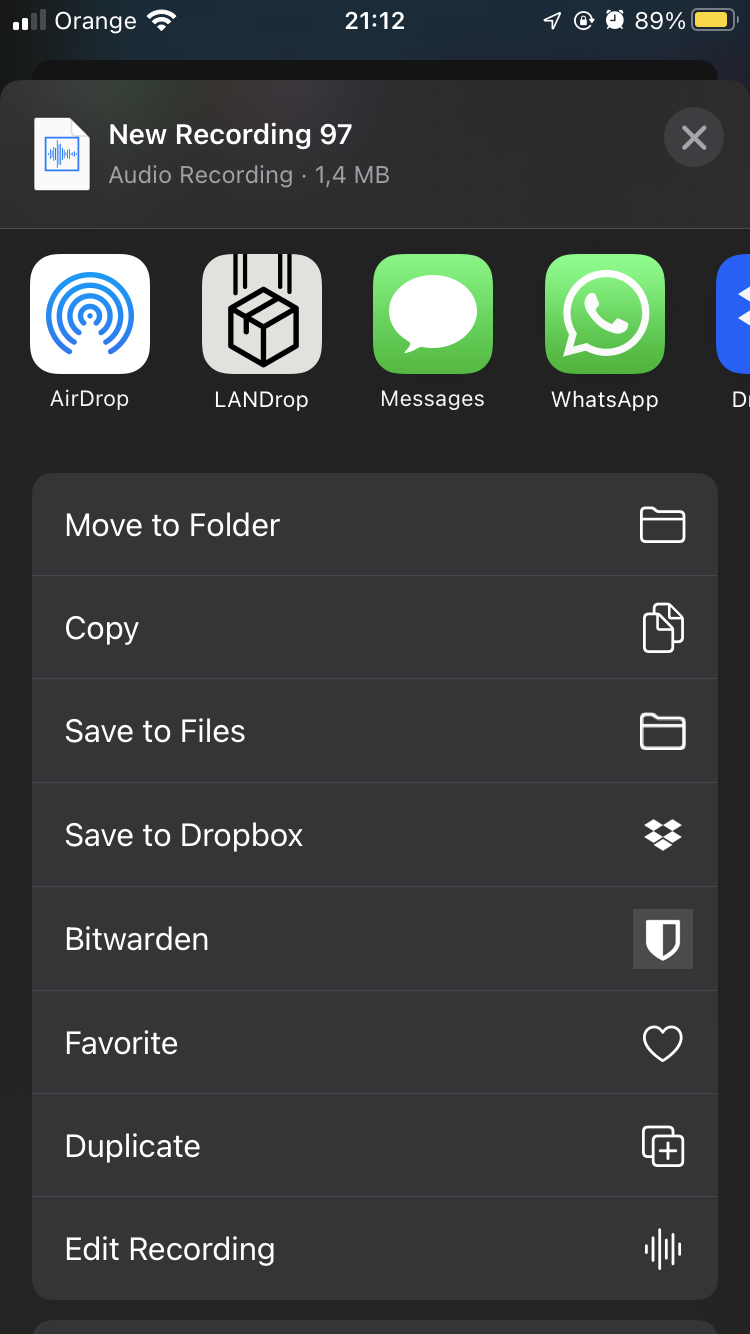Tap the Move to Folder folder icon
Screen dimensions: 750x1334
tap(662, 524)
